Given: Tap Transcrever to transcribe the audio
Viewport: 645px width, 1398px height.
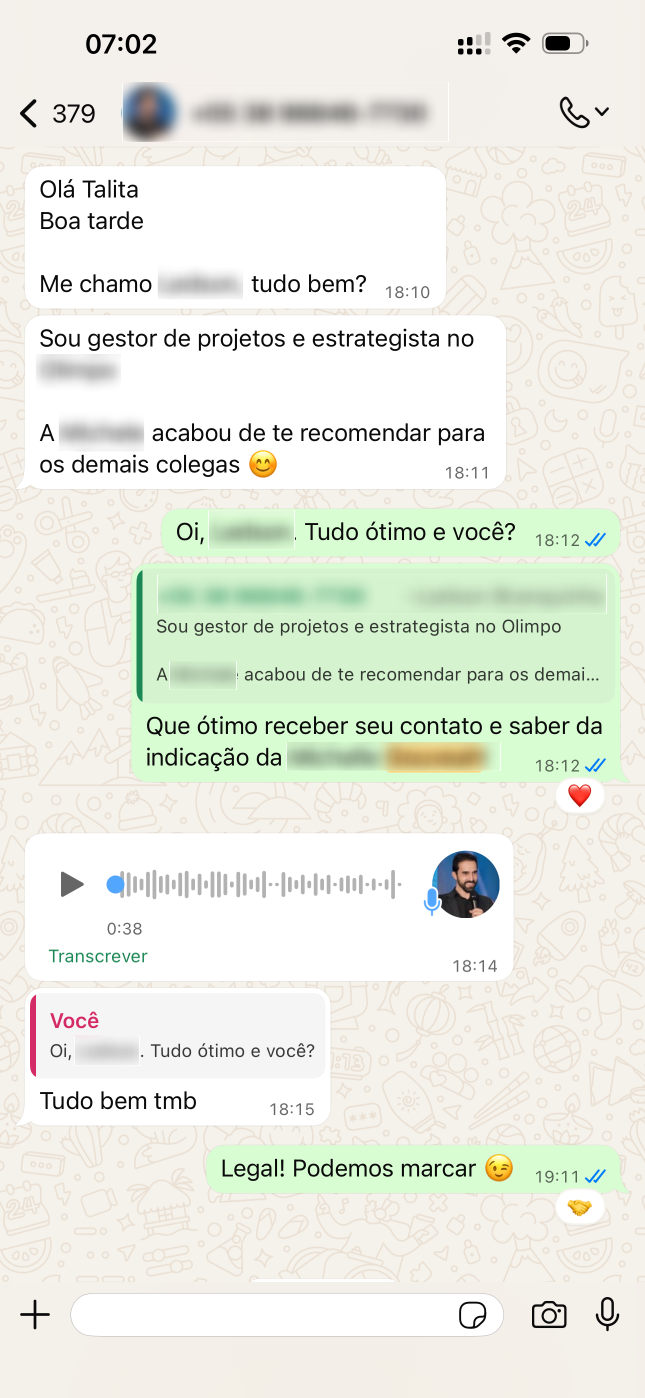Looking at the screenshot, I should [x=98, y=956].
